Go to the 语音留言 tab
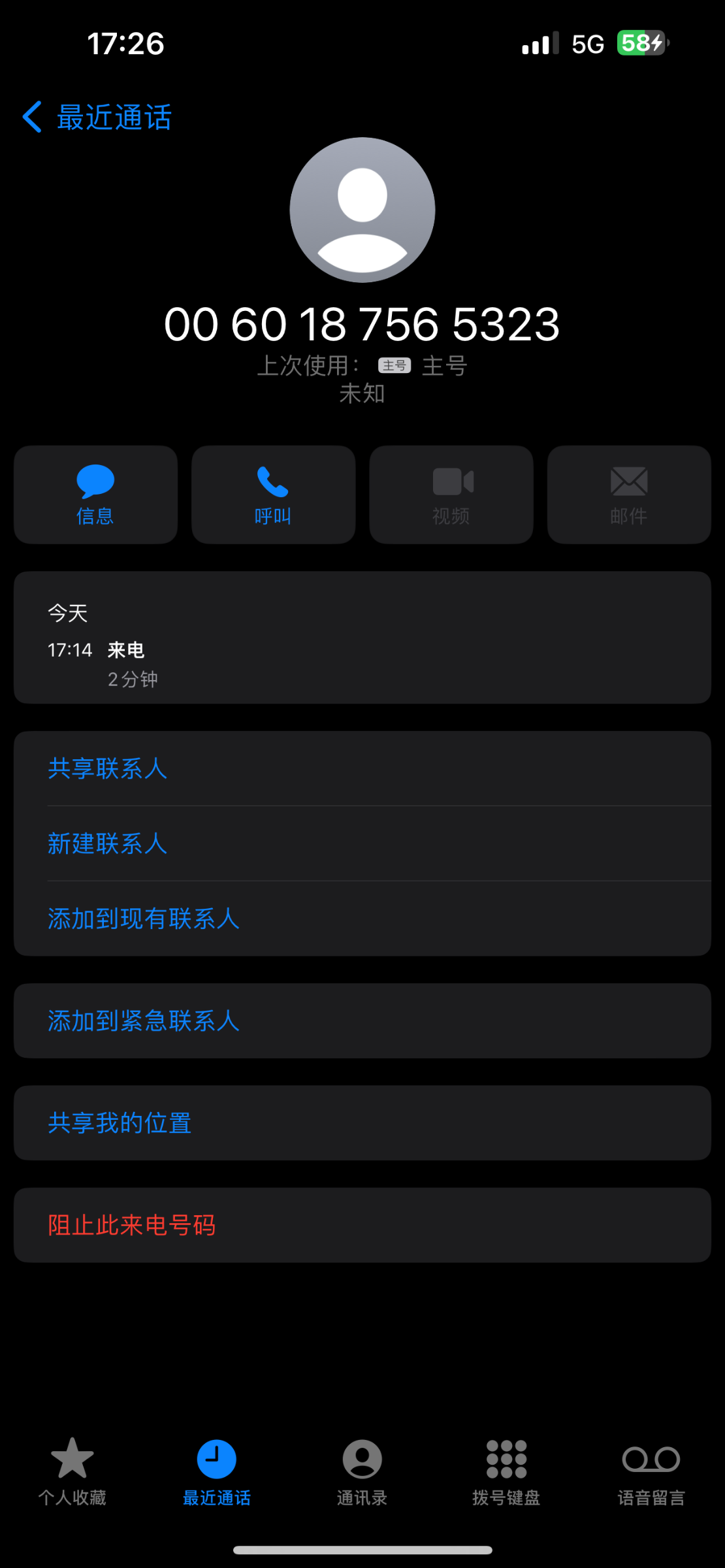This screenshot has height=1568, width=725. point(651,1470)
